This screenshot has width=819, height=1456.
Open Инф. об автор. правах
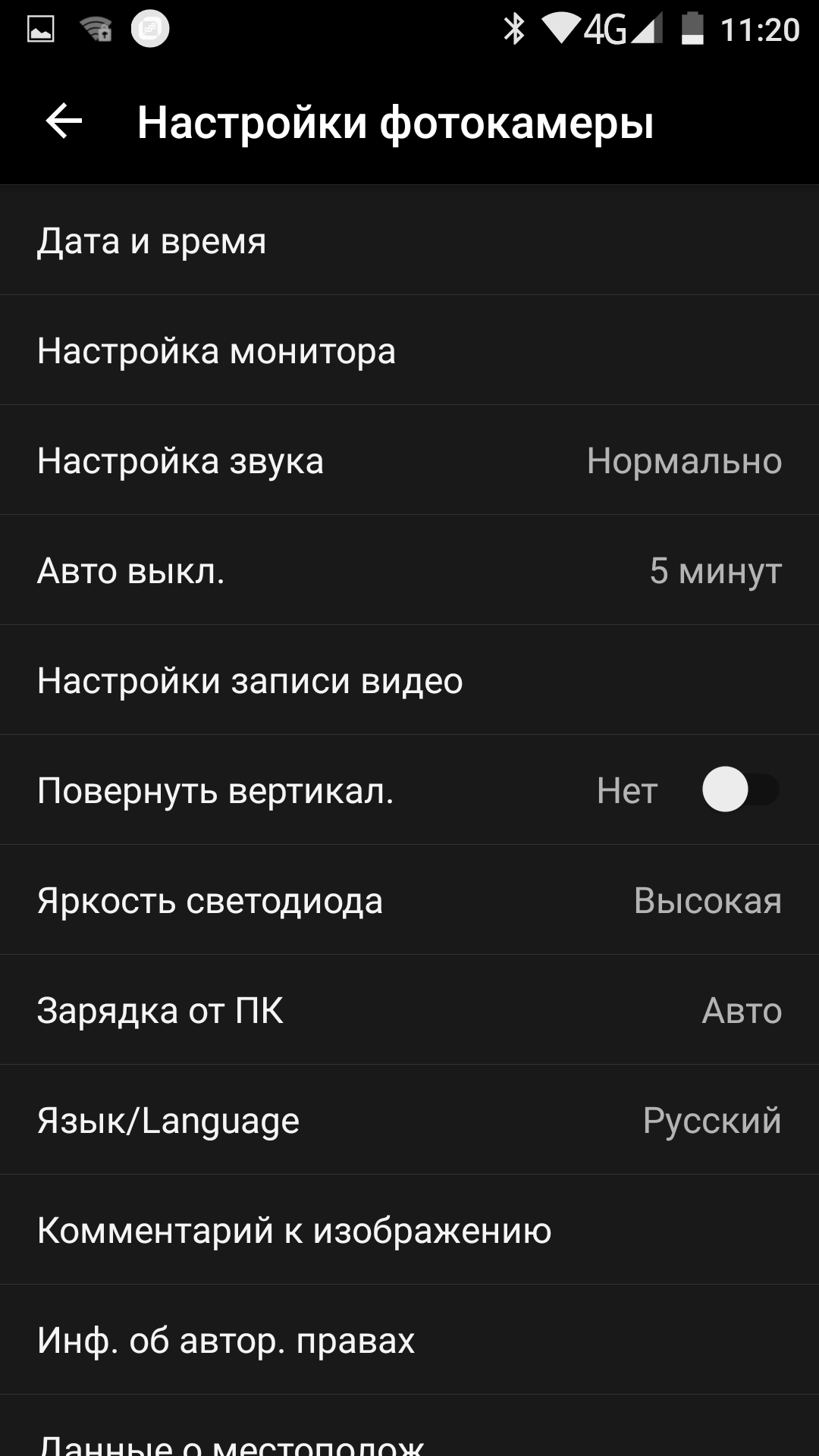coord(409,1341)
